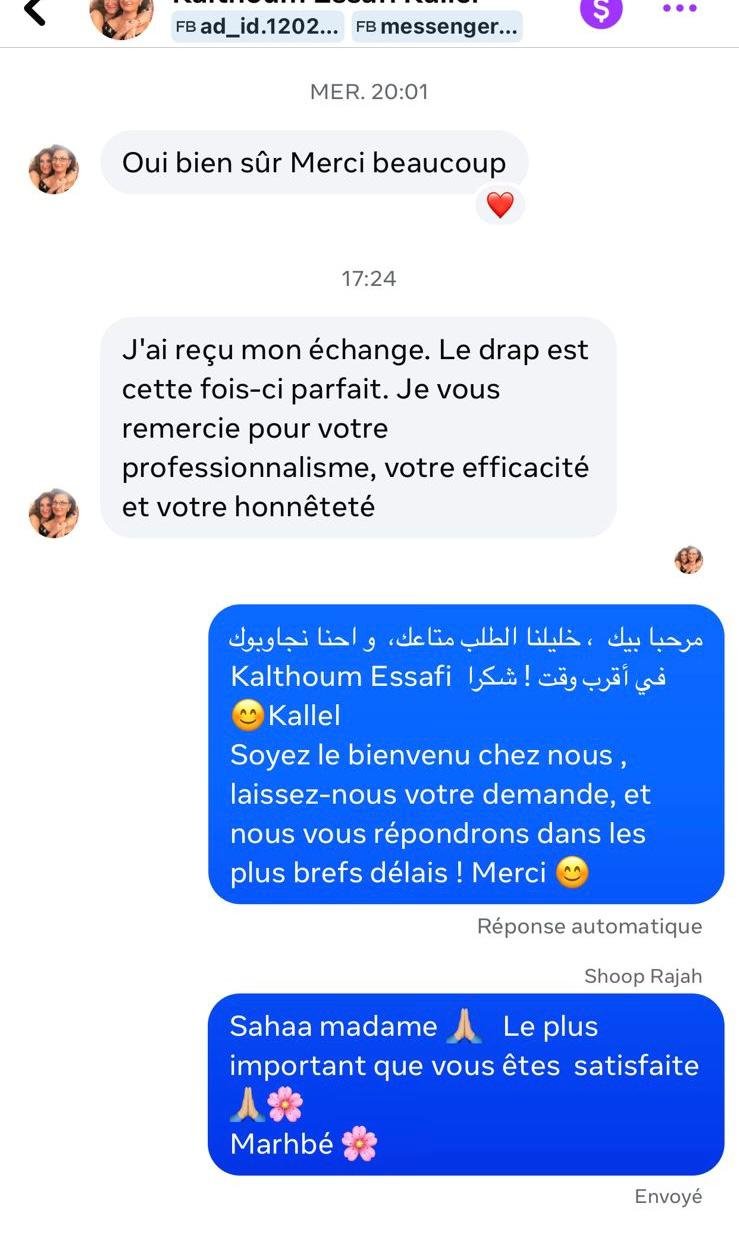View the contact's profile photo in header

[x=121, y=14]
